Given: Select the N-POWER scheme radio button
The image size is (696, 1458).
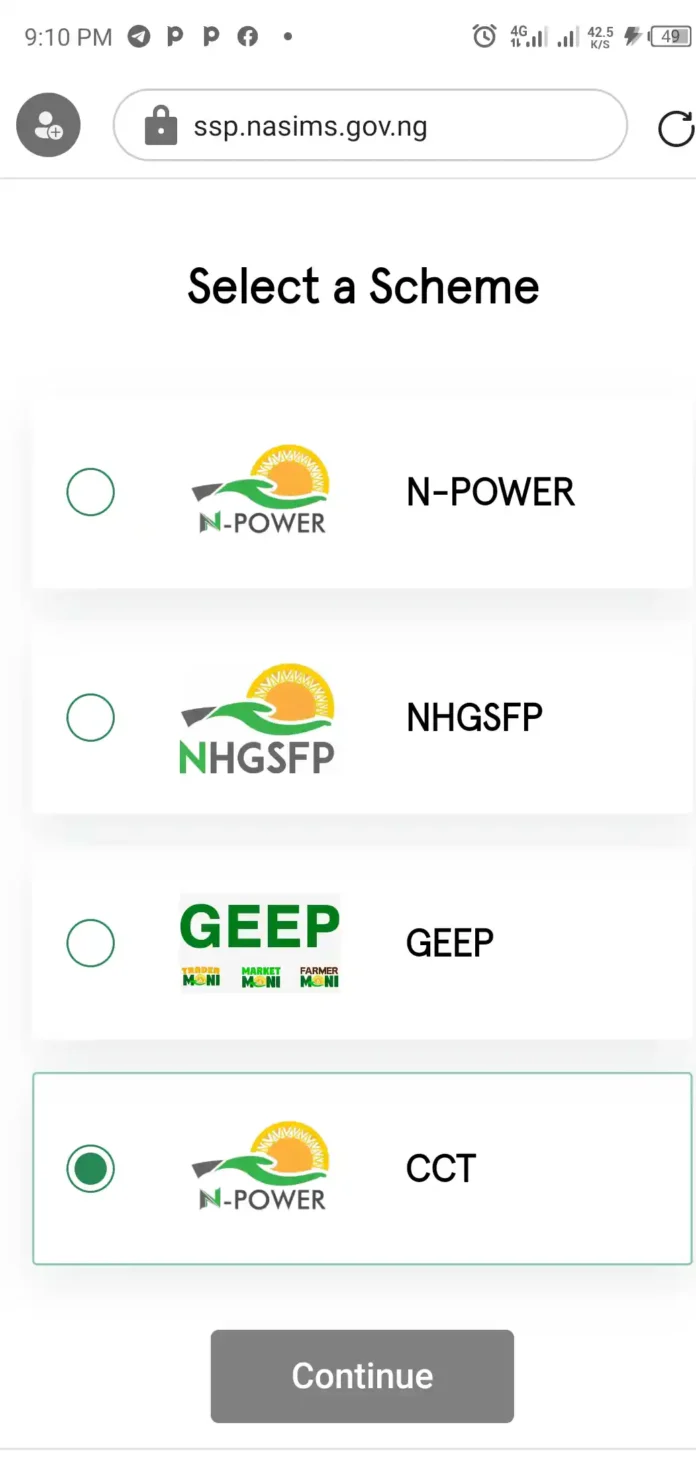Looking at the screenshot, I should pos(91,492).
